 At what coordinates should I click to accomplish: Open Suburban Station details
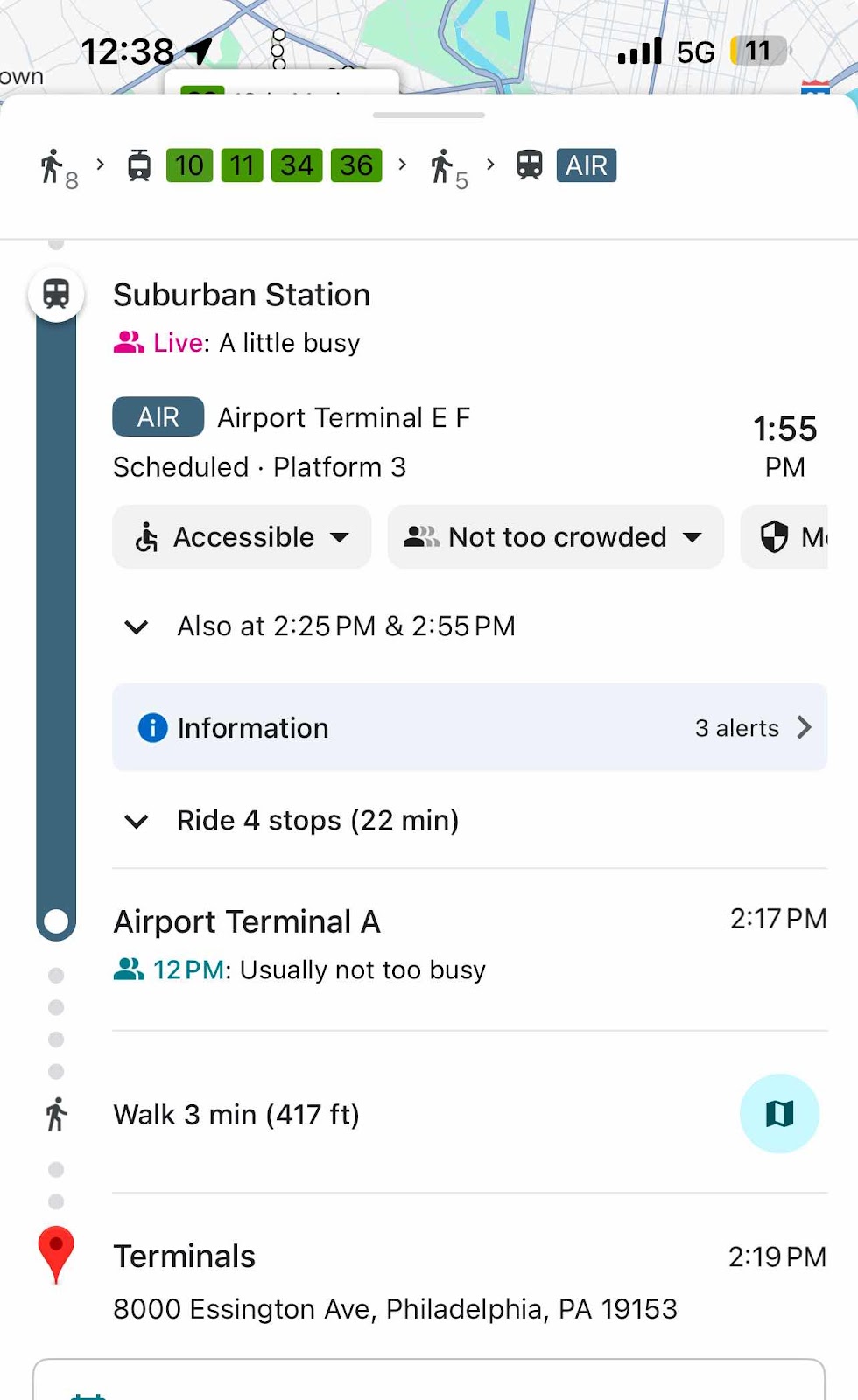pyautogui.click(x=242, y=295)
